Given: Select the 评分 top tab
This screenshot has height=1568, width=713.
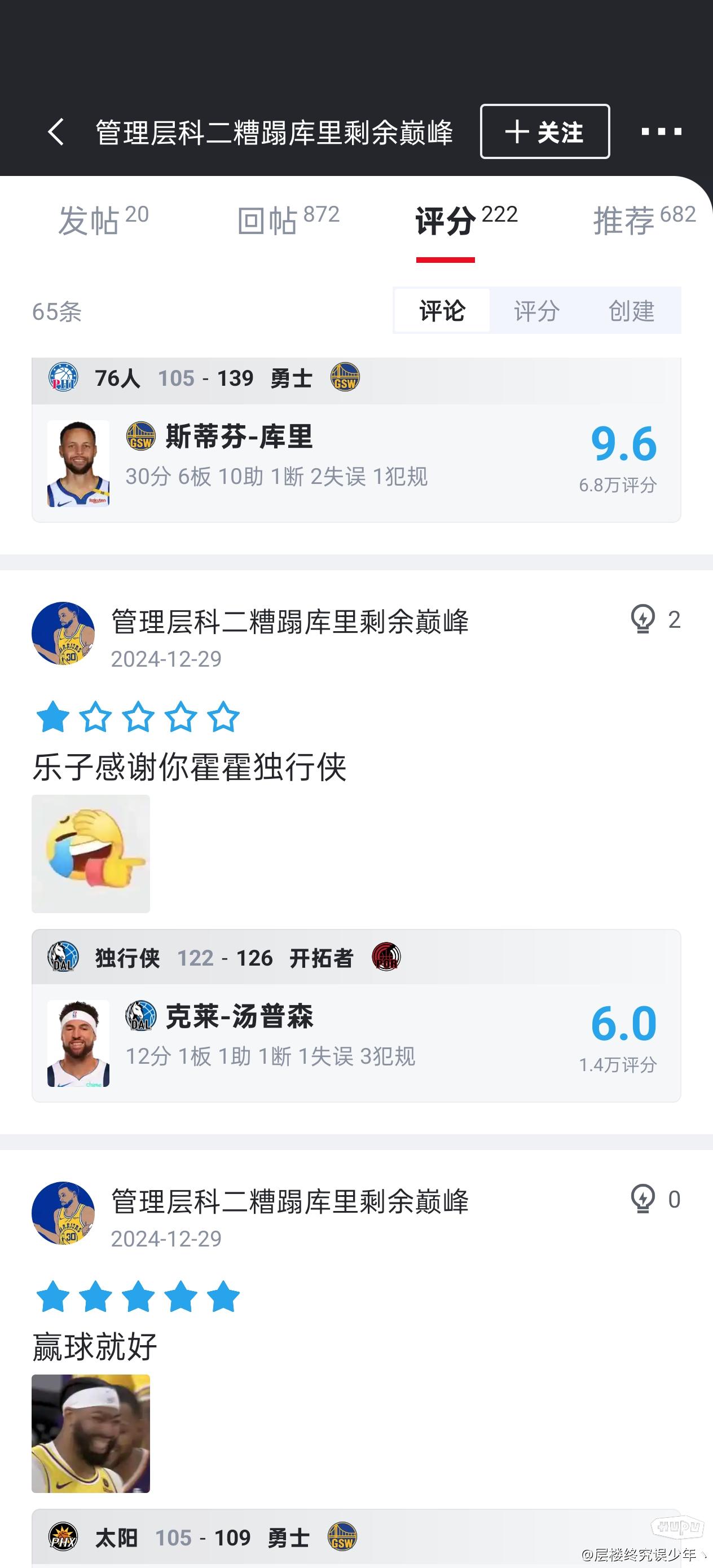Looking at the screenshot, I should (x=466, y=220).
